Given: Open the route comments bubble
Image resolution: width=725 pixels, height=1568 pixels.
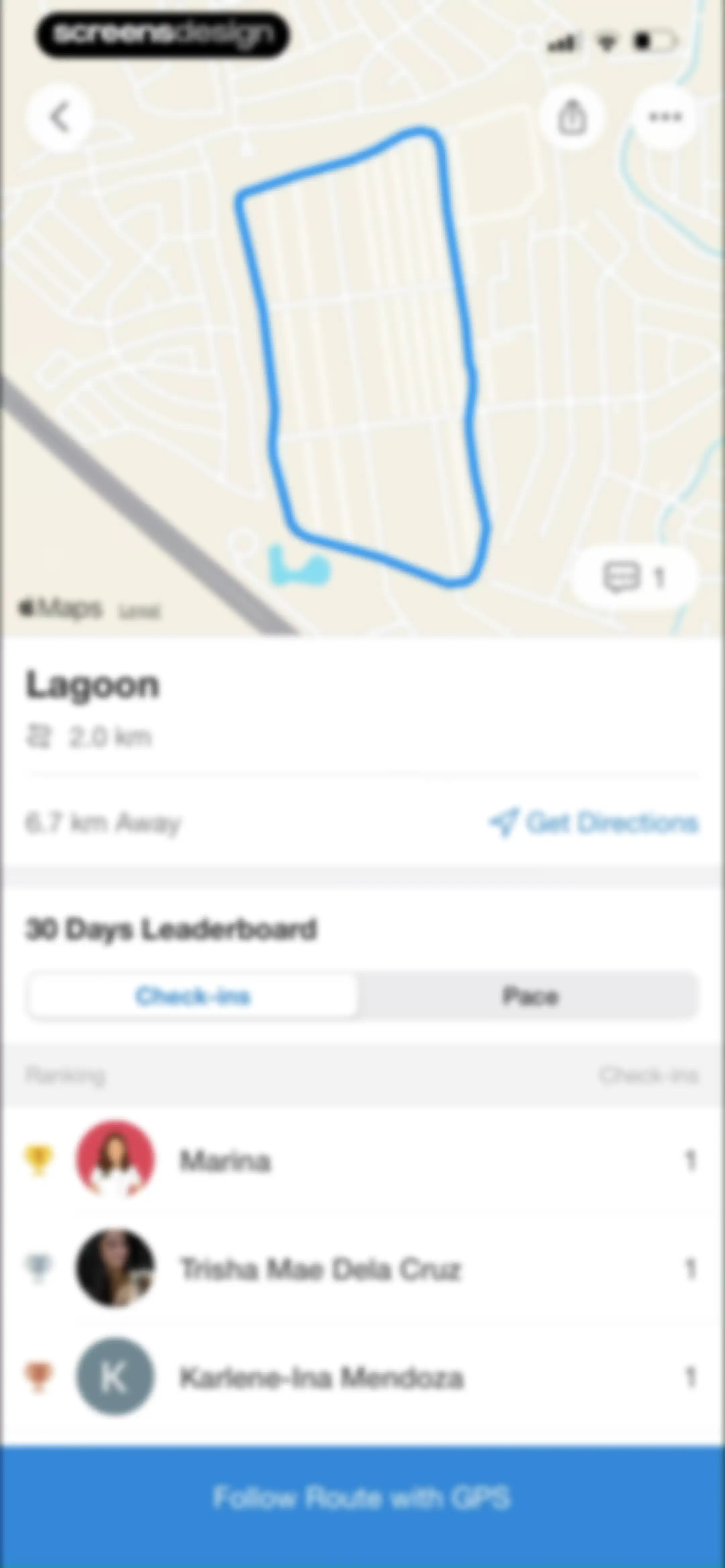Looking at the screenshot, I should 635,577.
